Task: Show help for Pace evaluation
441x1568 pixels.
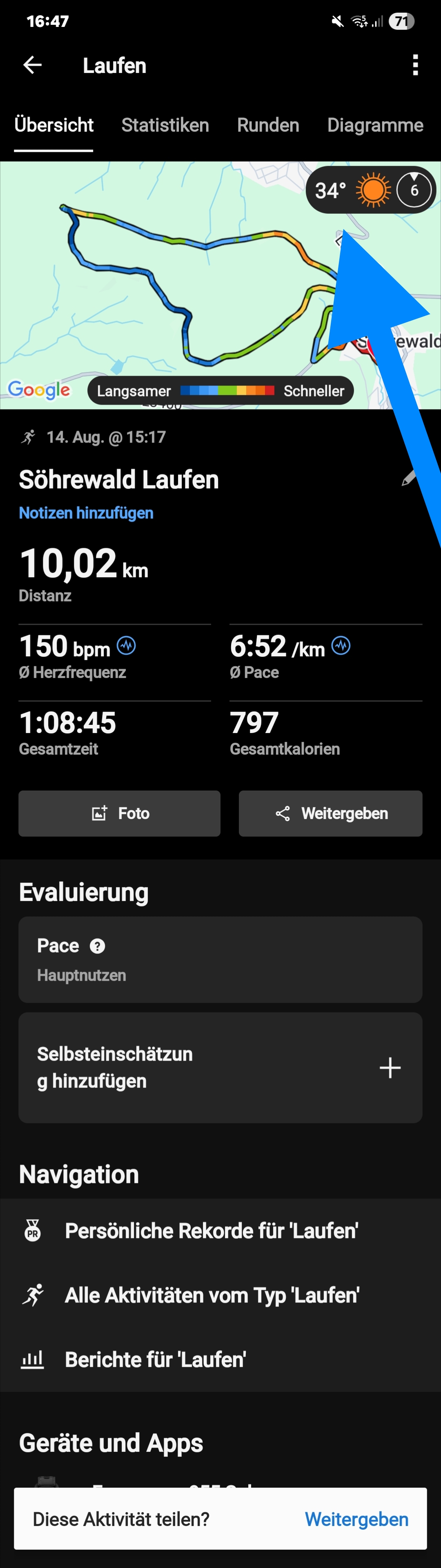Action: (x=98, y=946)
